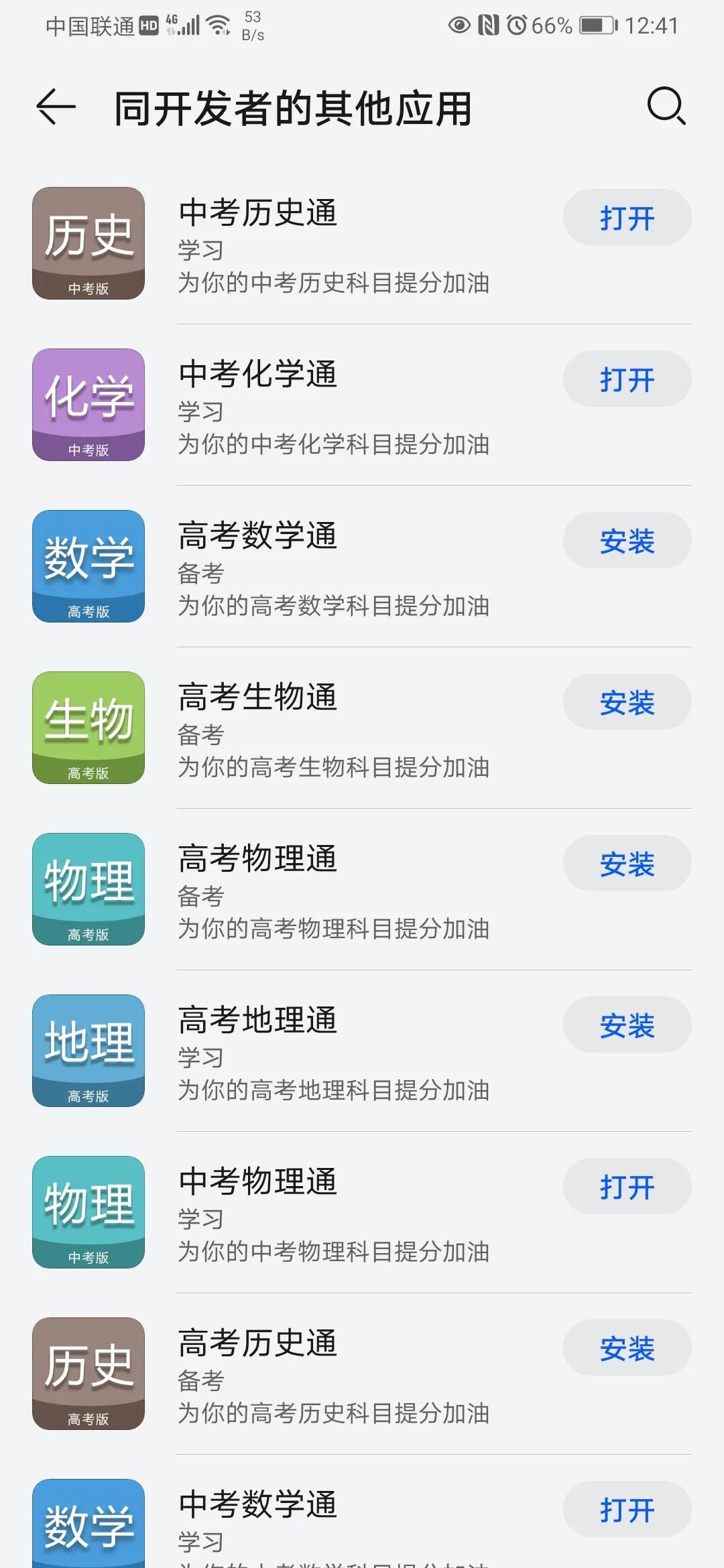Screen dimensions: 724x1568
Task: Tap 安装 next to 高考地理通
Action: [627, 1026]
